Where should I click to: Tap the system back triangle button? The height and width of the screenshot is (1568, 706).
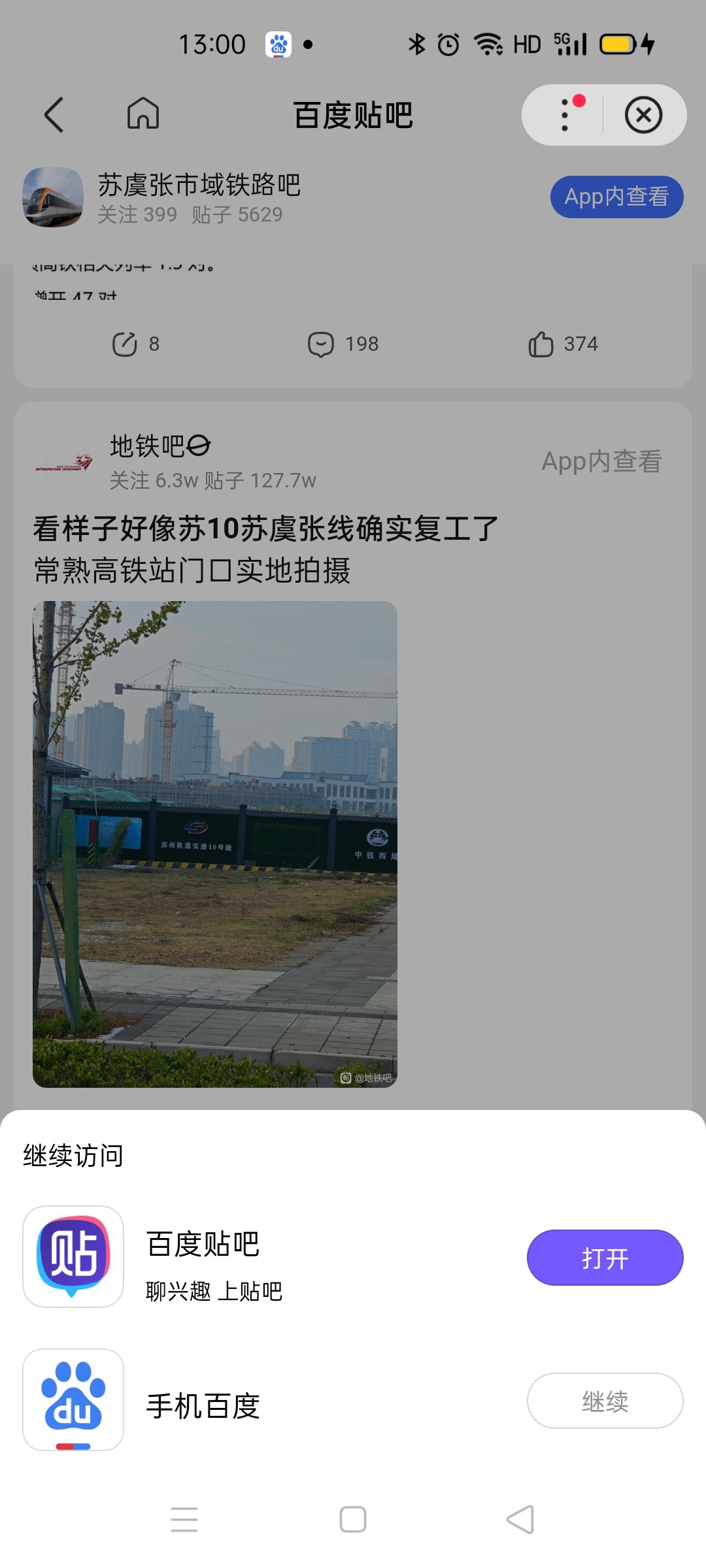pyautogui.click(x=520, y=1520)
